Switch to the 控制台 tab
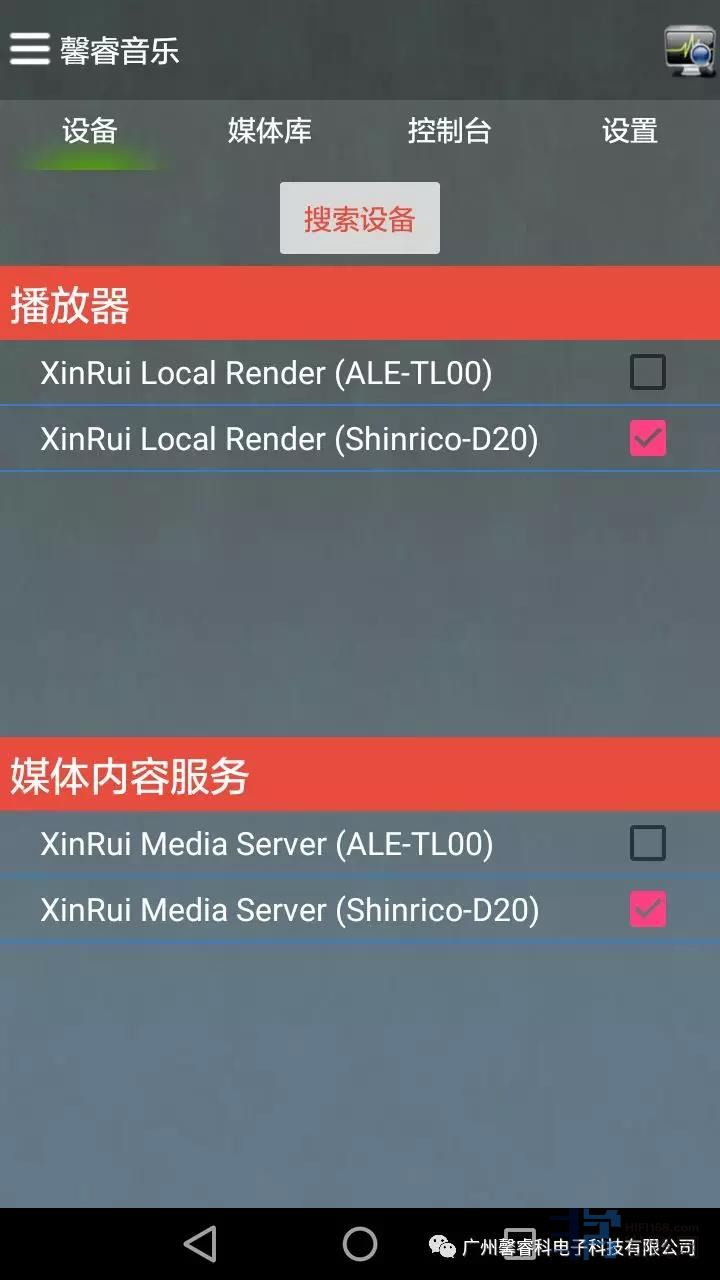The width and height of the screenshot is (720, 1280). click(449, 131)
